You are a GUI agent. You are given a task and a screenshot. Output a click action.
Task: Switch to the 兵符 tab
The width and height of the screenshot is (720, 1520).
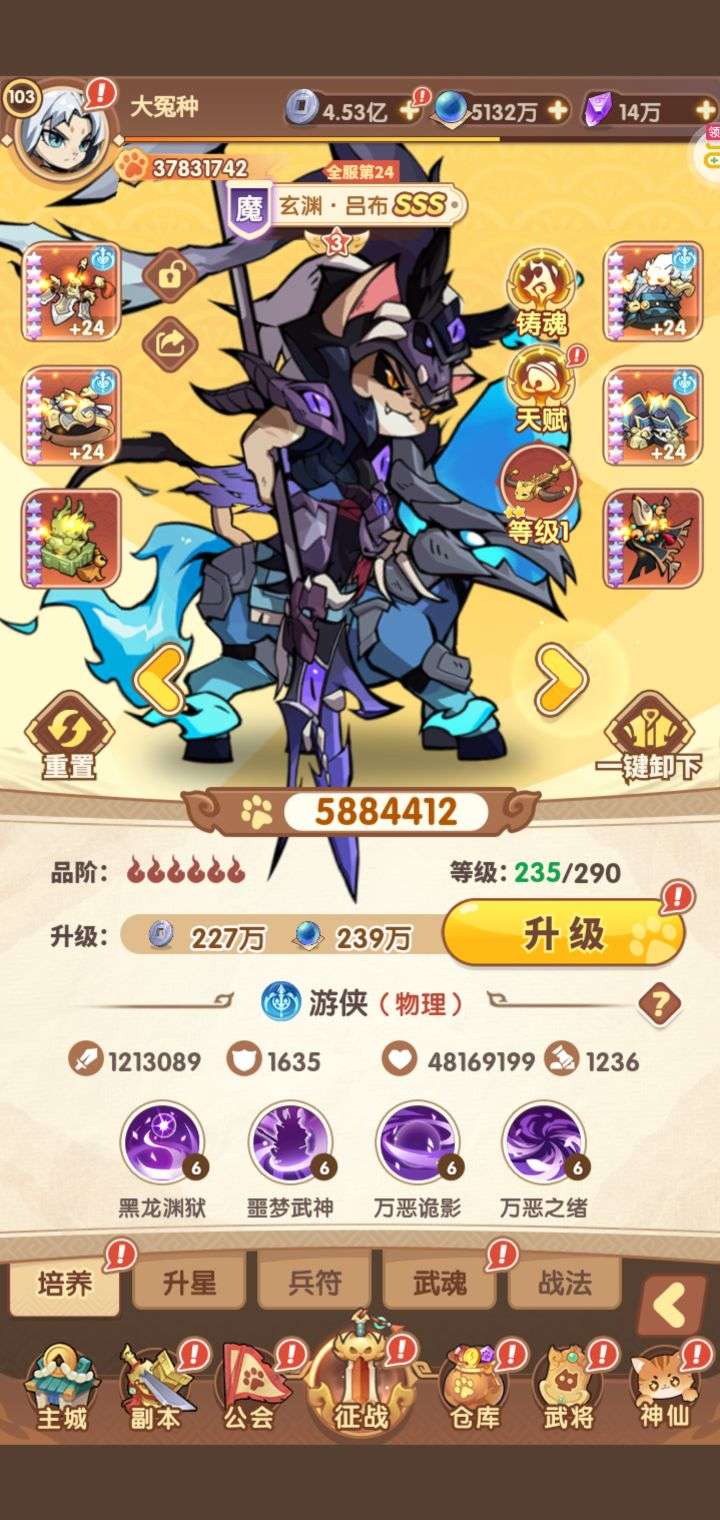[315, 1282]
